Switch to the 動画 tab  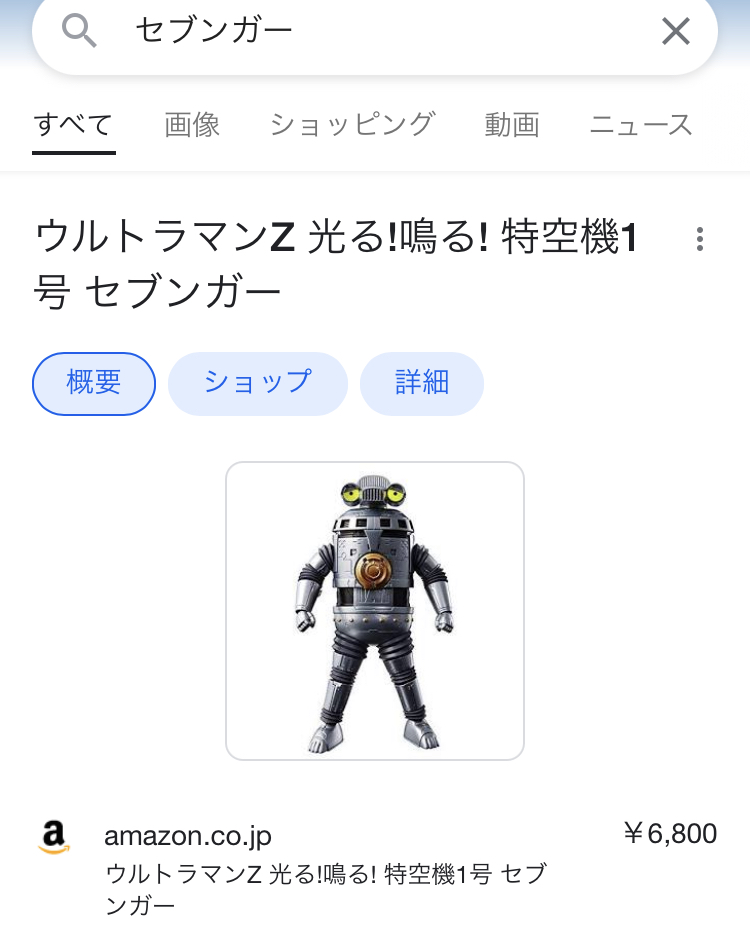click(x=512, y=125)
